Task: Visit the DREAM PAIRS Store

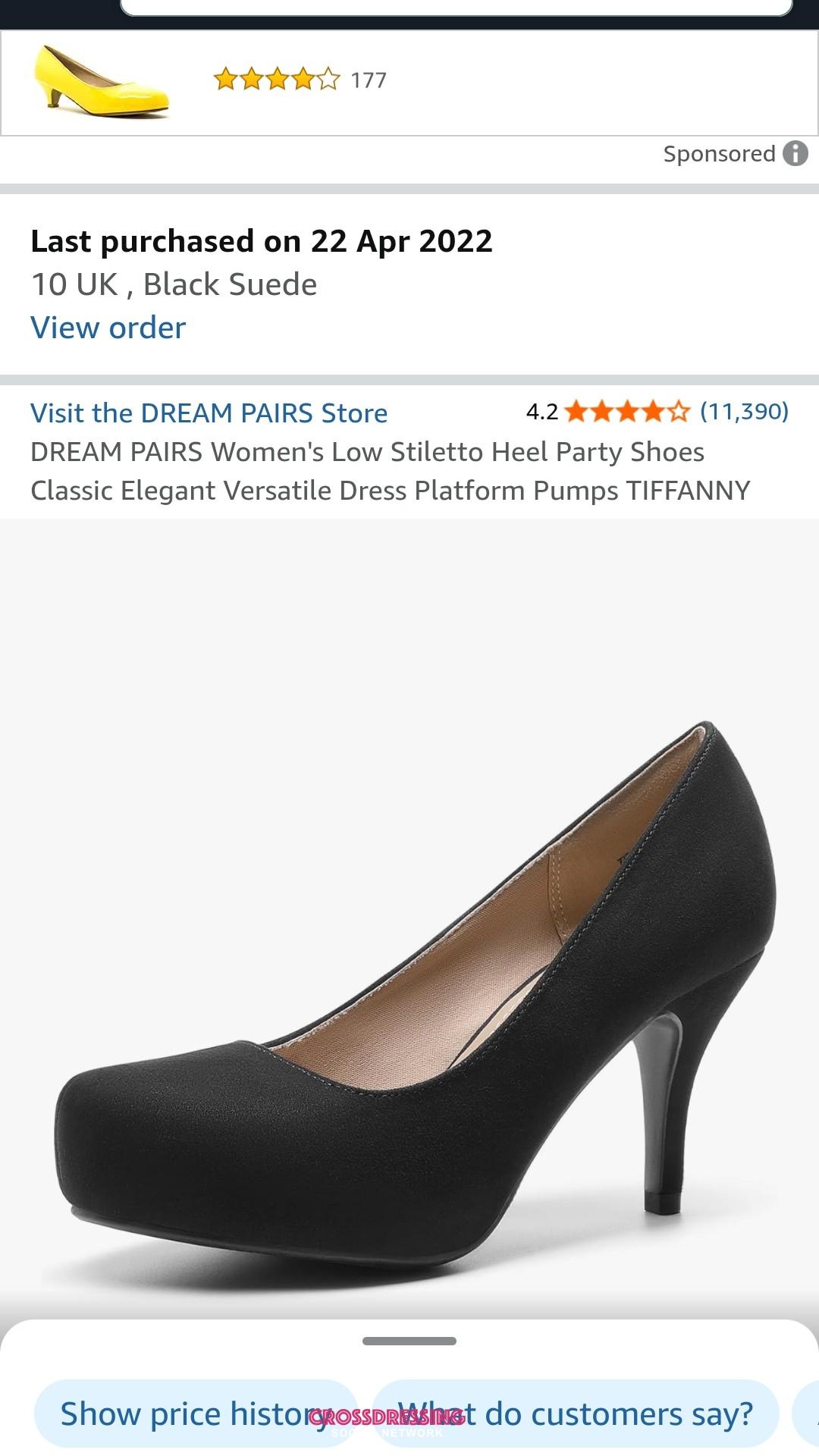Action: [x=209, y=413]
